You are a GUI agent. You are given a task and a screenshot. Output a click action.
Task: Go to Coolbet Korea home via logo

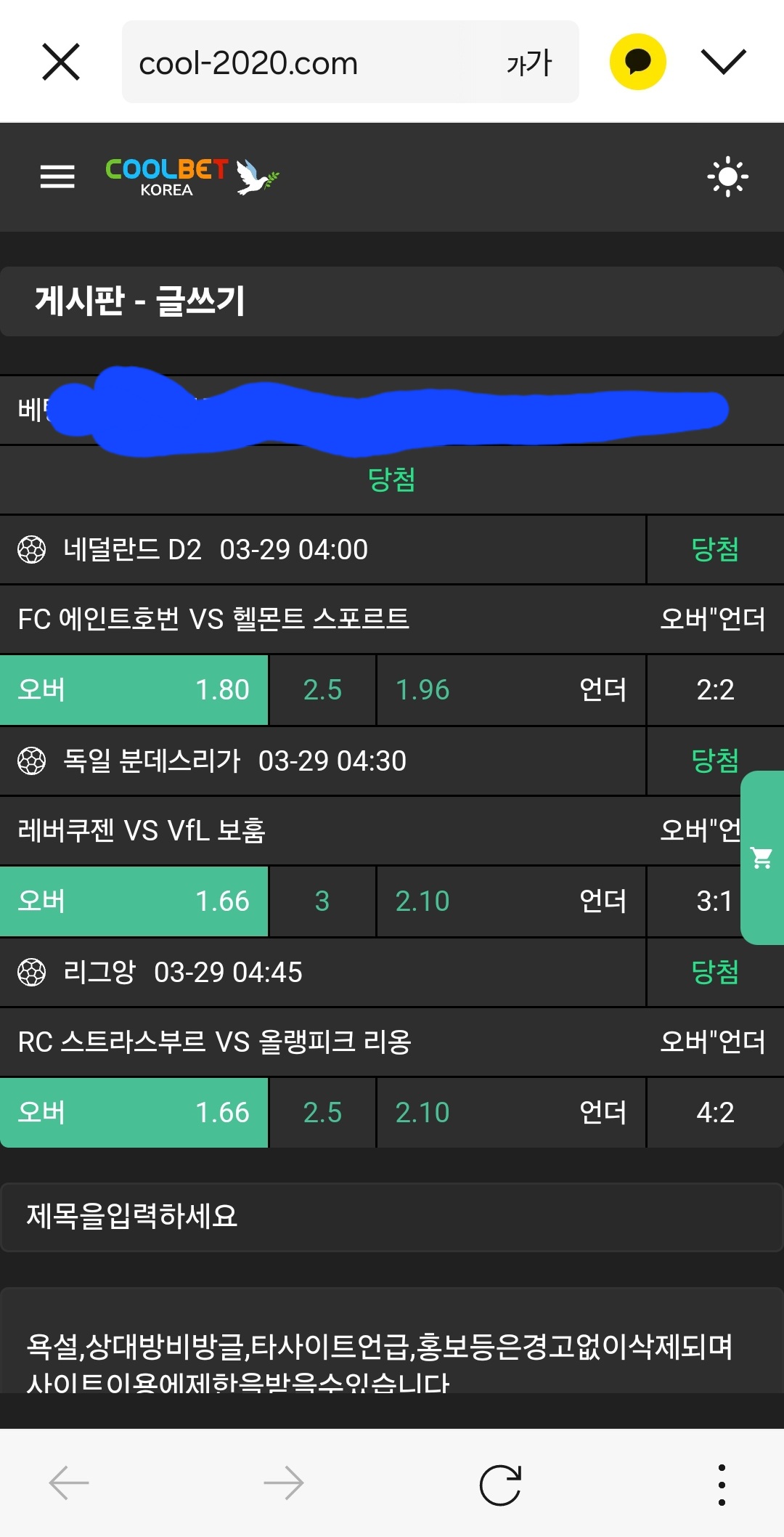pos(192,177)
